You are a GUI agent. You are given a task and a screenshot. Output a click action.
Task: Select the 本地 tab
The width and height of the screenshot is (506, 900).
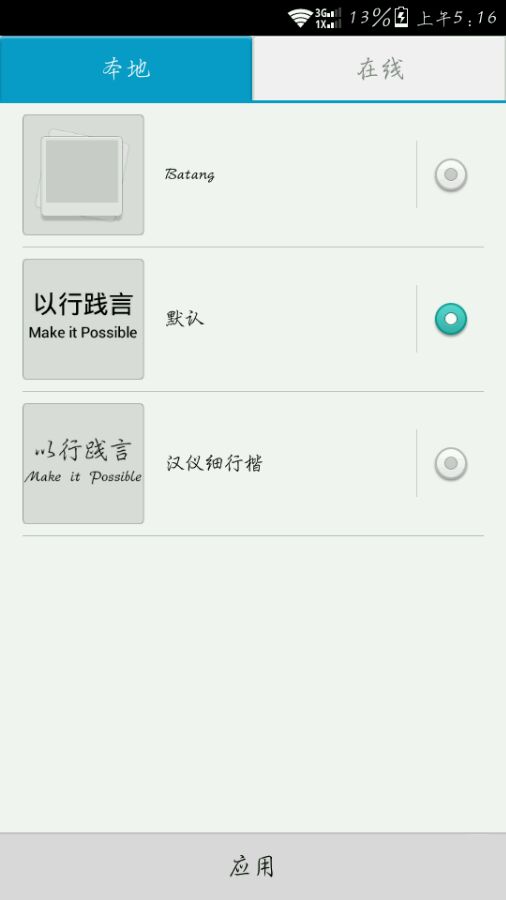point(126,69)
